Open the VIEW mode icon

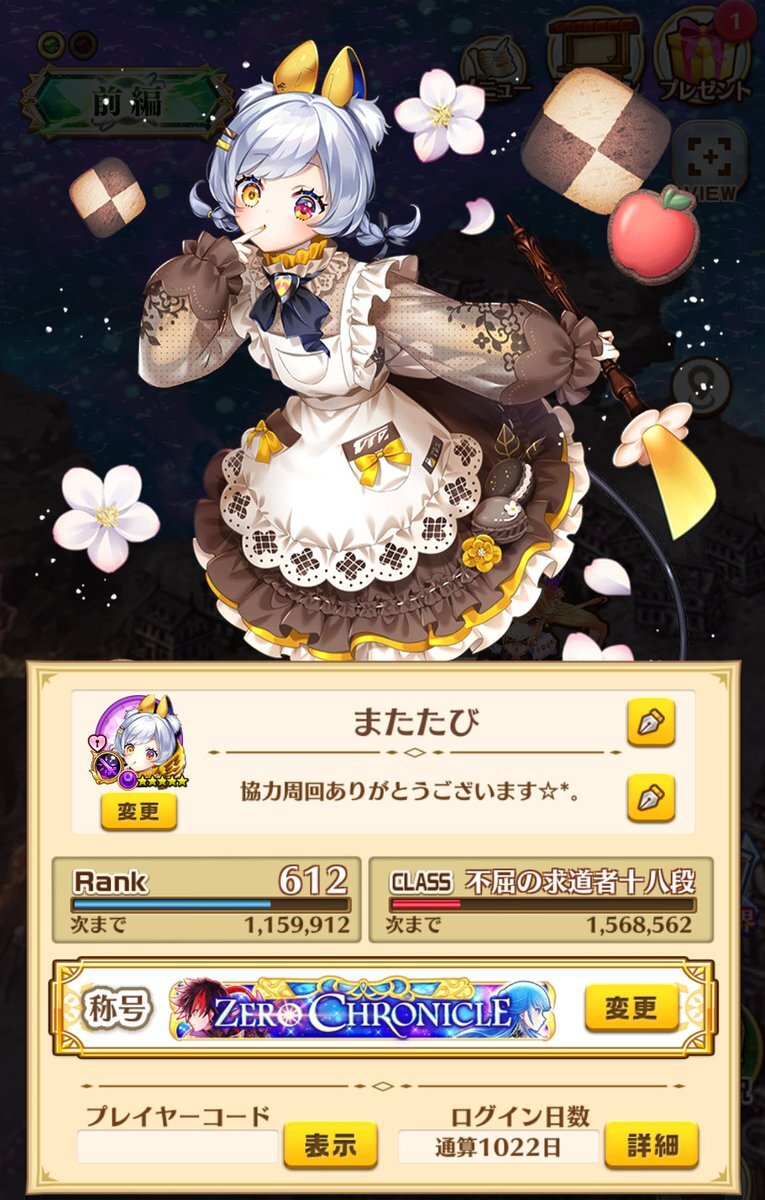[712, 162]
